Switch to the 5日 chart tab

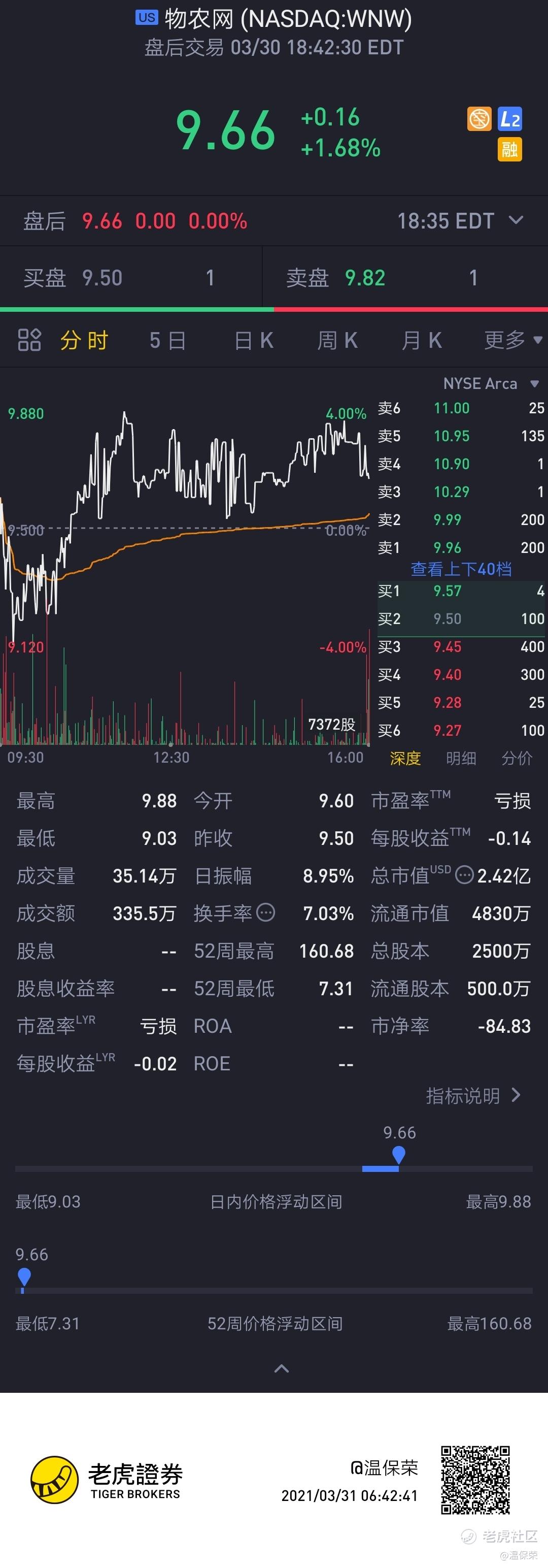(x=167, y=340)
